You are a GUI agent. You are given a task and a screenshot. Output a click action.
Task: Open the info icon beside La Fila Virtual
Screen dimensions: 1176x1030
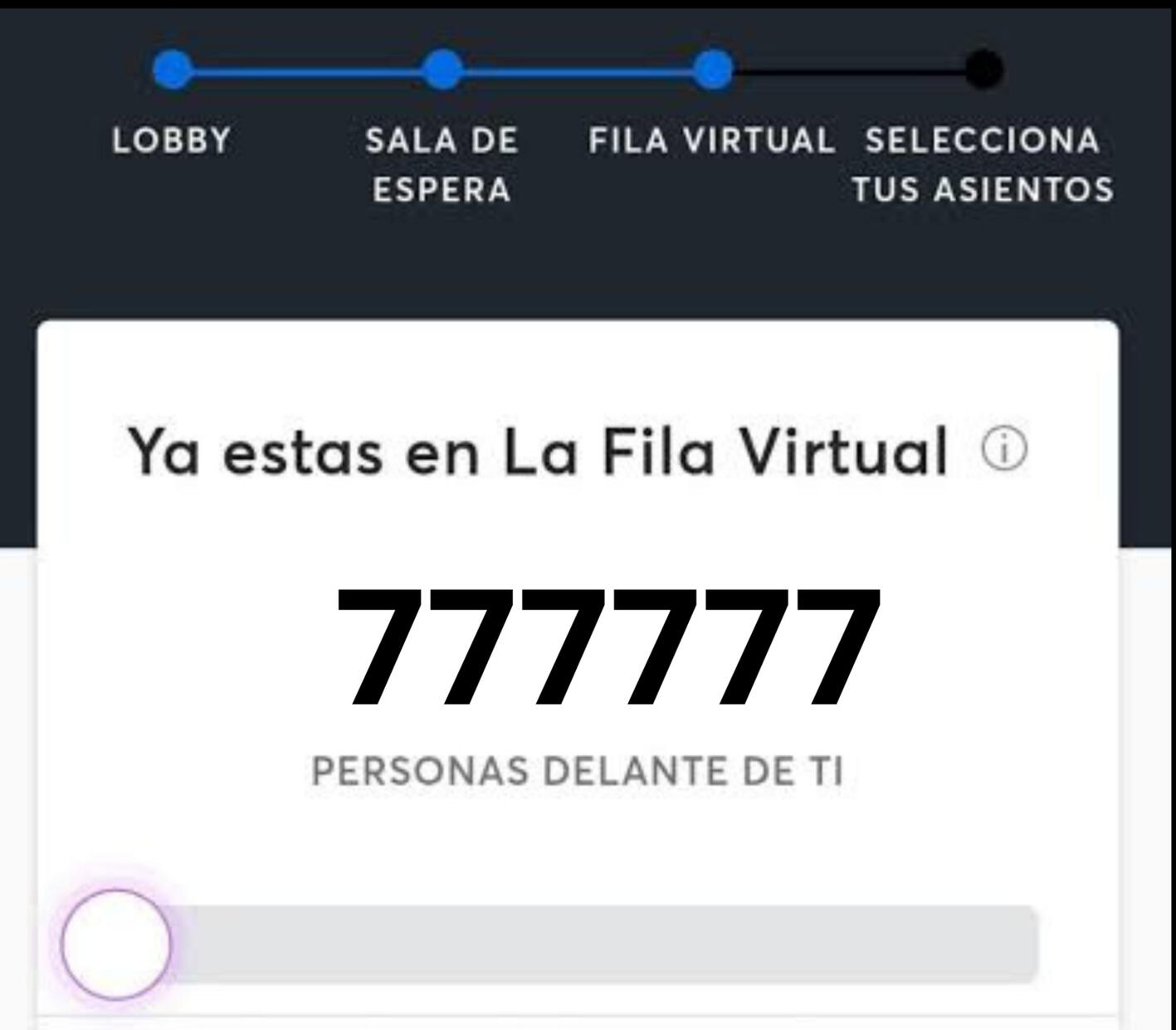click(x=1004, y=450)
